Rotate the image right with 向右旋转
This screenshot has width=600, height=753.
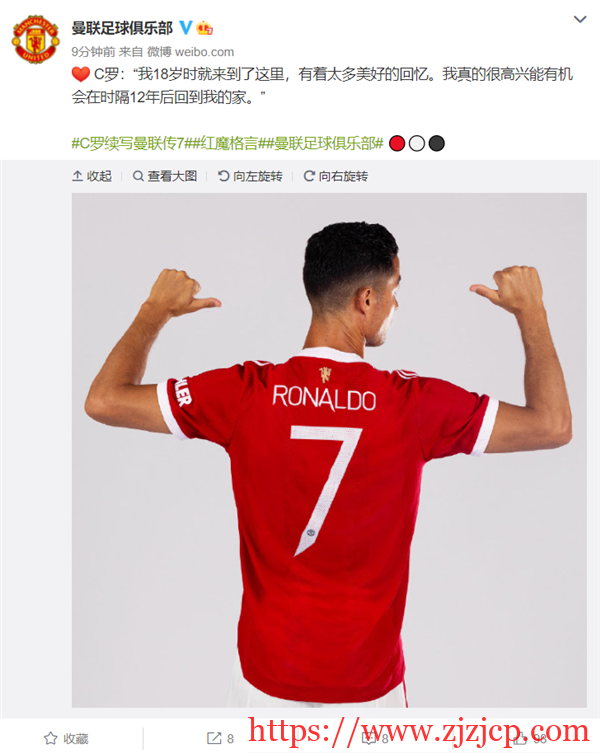click(x=336, y=176)
